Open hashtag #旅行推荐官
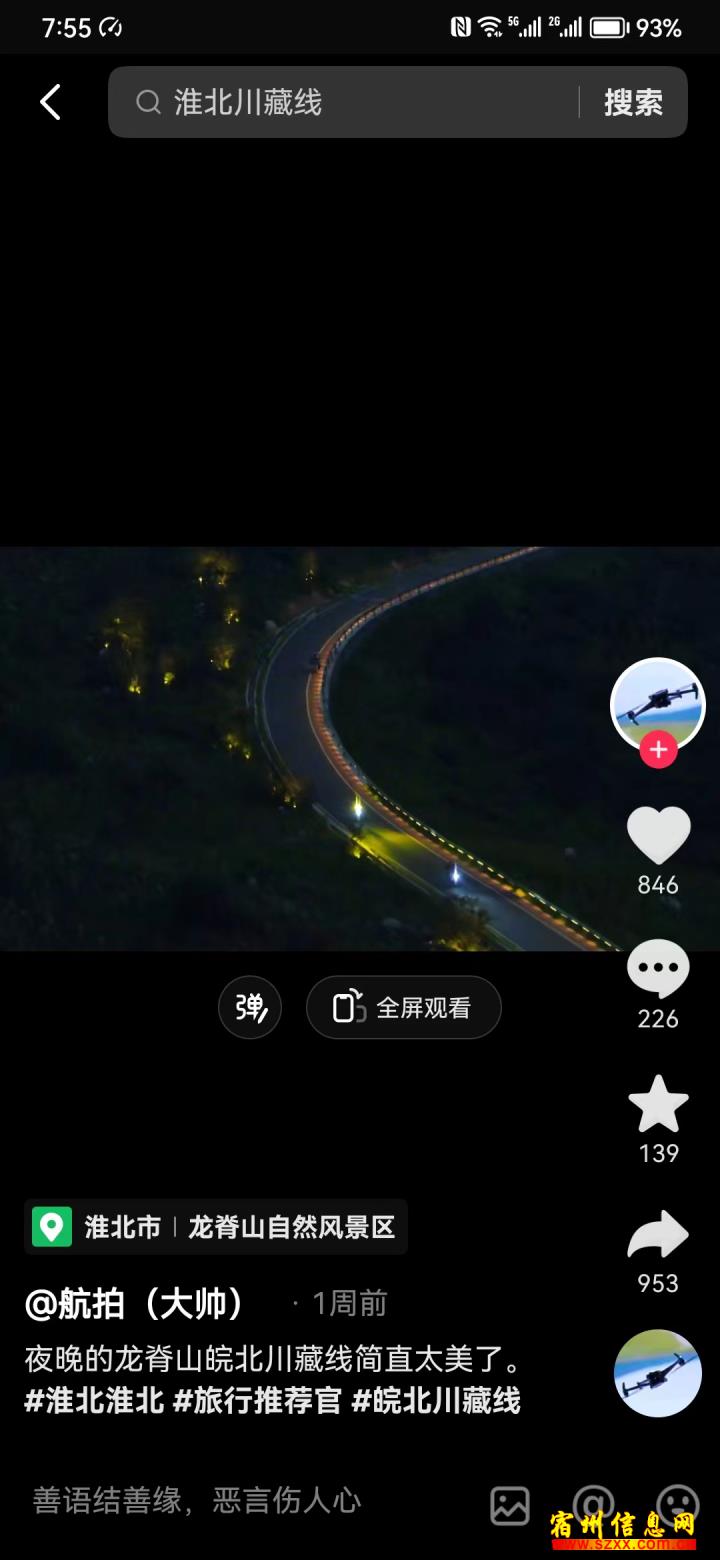 (258, 1401)
